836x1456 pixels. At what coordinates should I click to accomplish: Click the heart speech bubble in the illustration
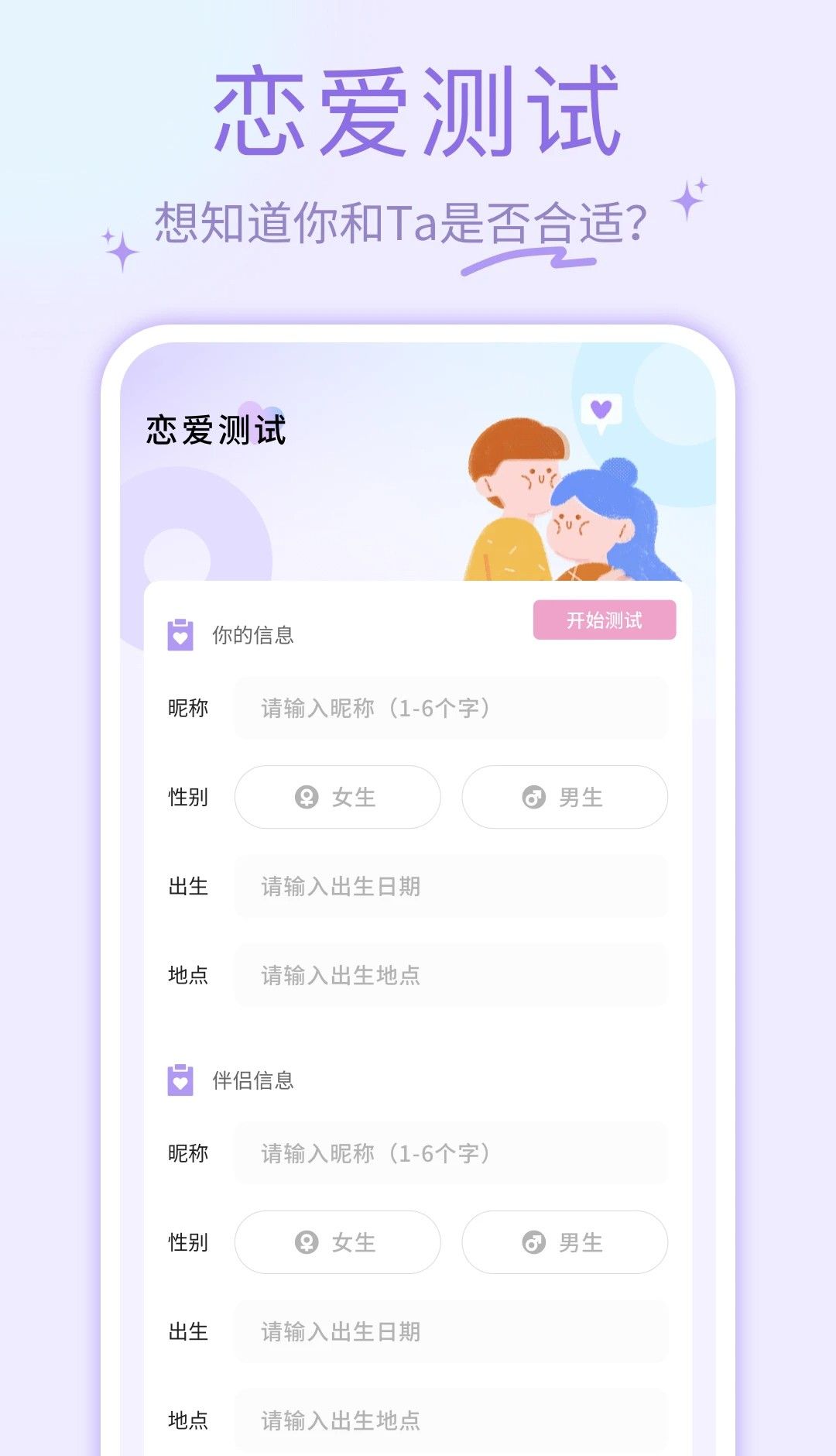coord(601,408)
